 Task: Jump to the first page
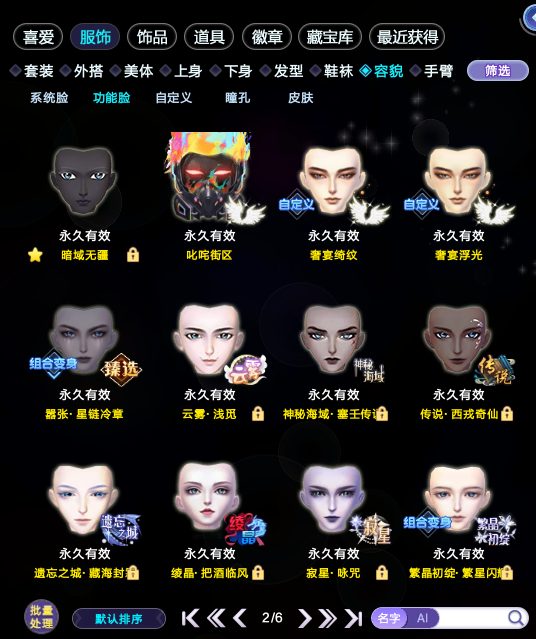coord(190,618)
